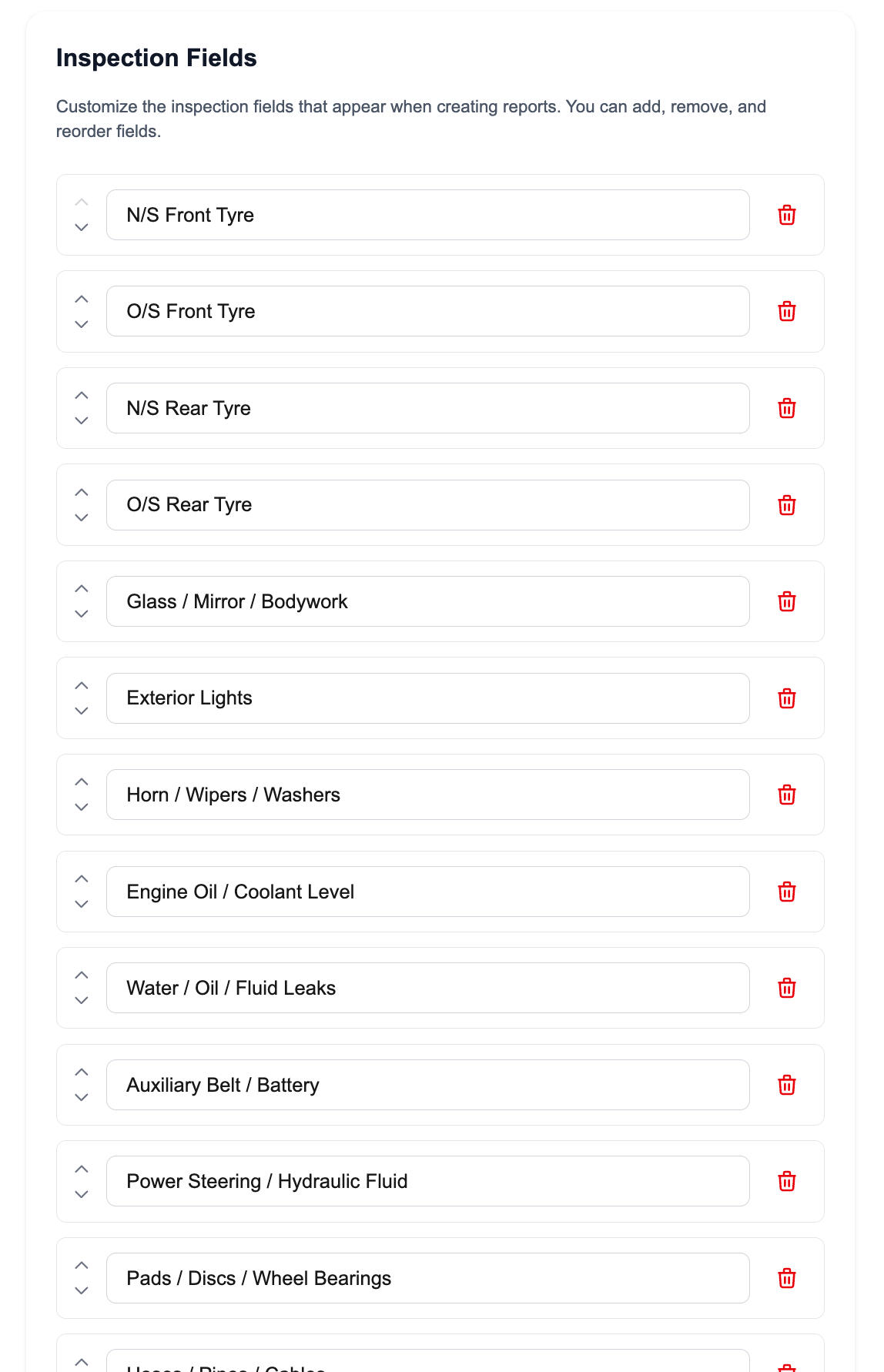Image resolution: width=884 pixels, height=1372 pixels.
Task: Delete the Exterior Lights field
Action: tap(786, 698)
